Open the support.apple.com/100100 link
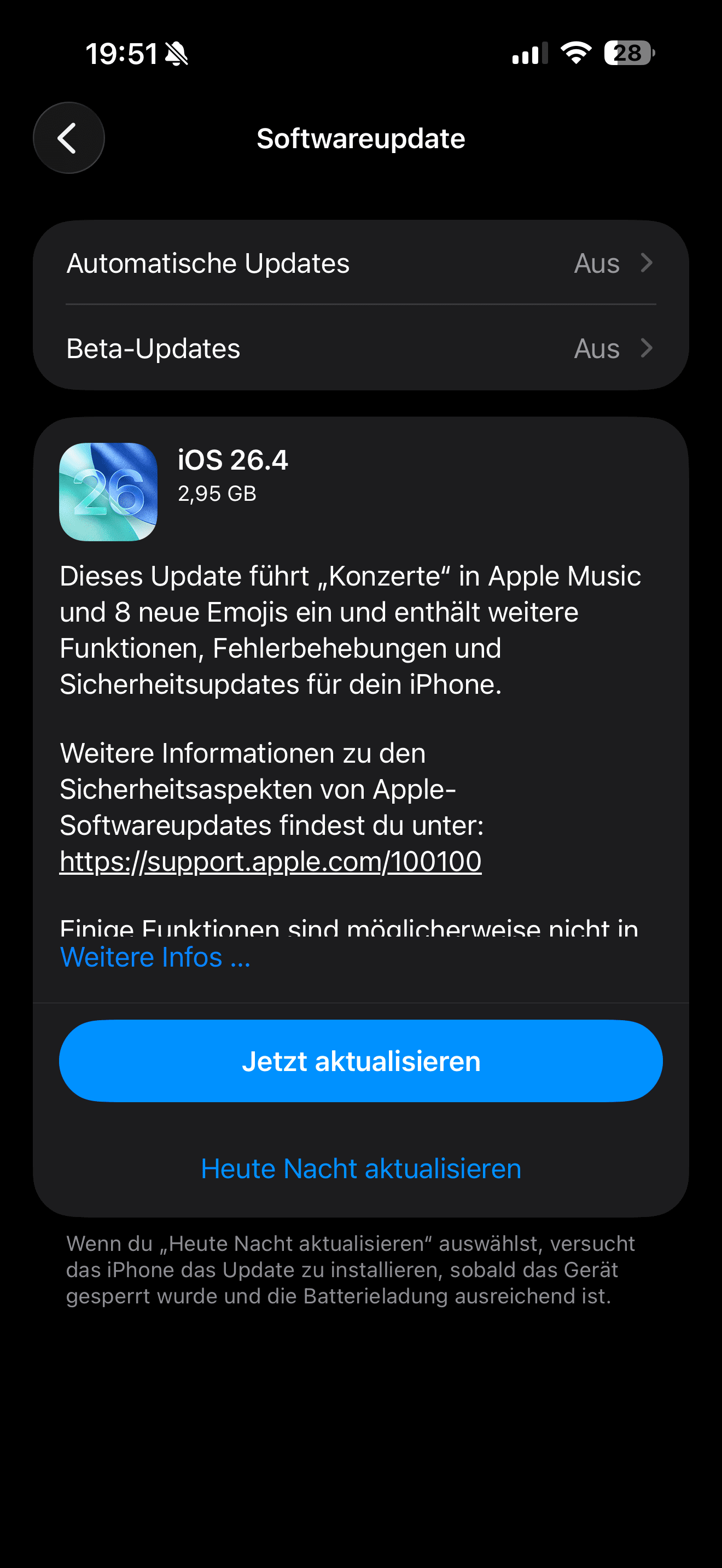Screen dimensions: 722x1568 click(x=270, y=861)
